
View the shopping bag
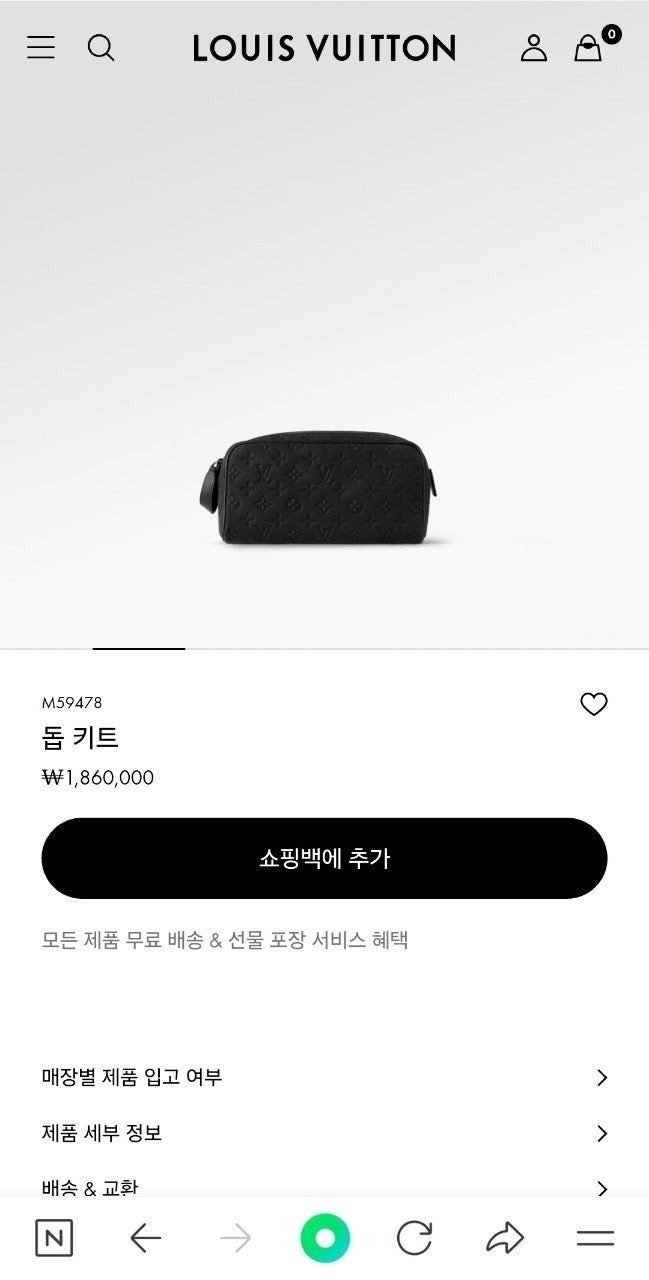(589, 47)
